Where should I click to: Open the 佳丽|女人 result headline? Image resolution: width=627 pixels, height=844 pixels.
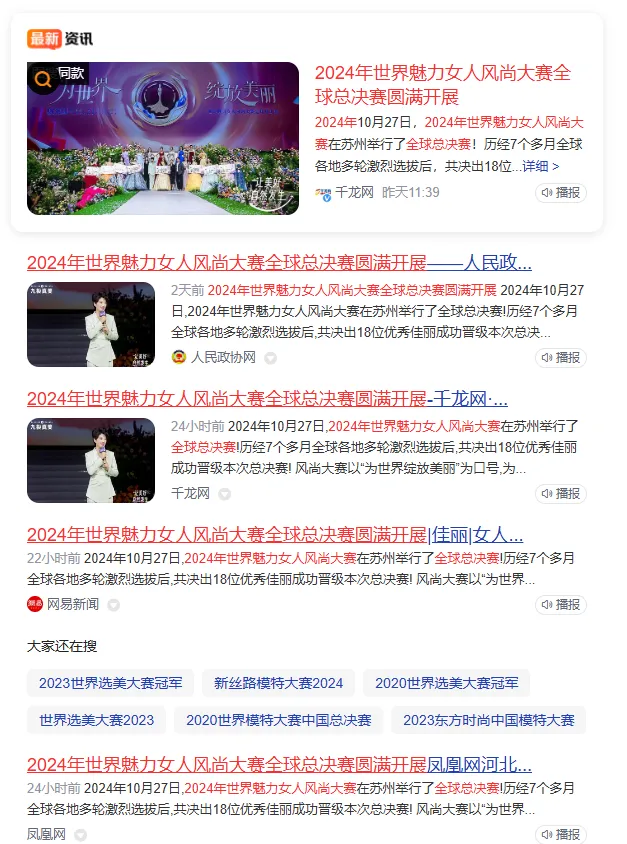[275, 534]
